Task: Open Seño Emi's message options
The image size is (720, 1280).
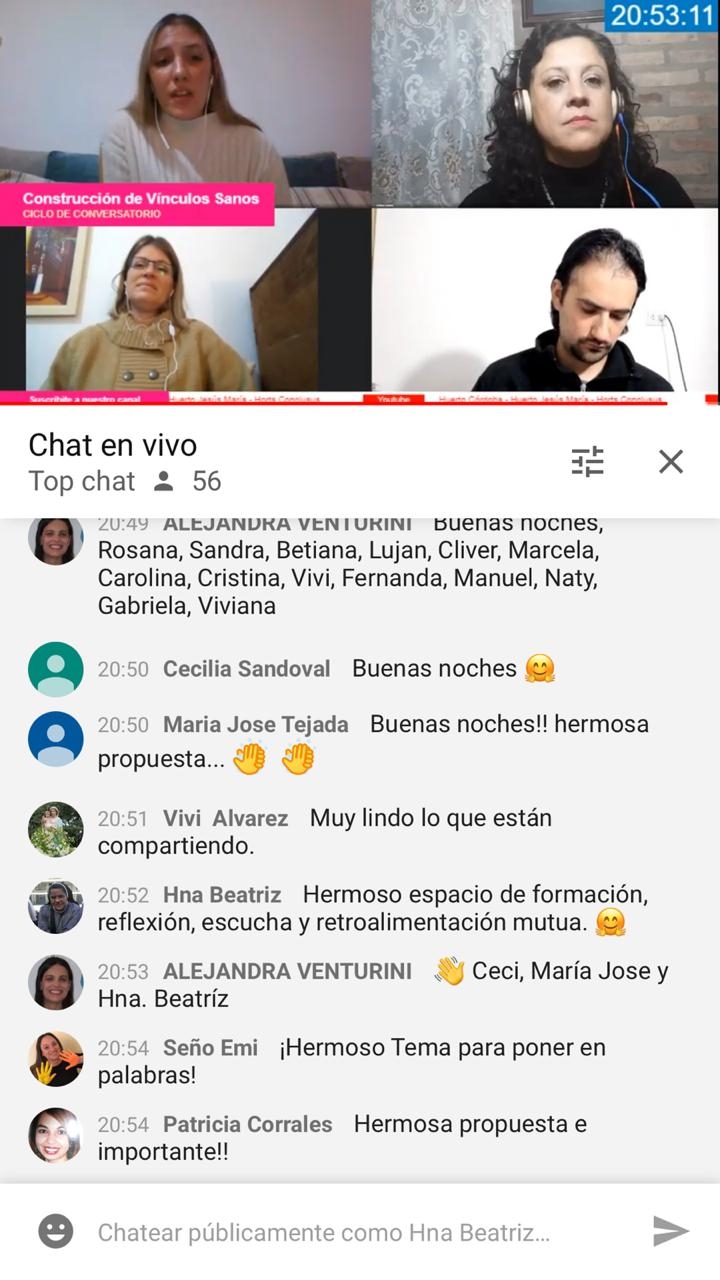Action: point(360,1061)
